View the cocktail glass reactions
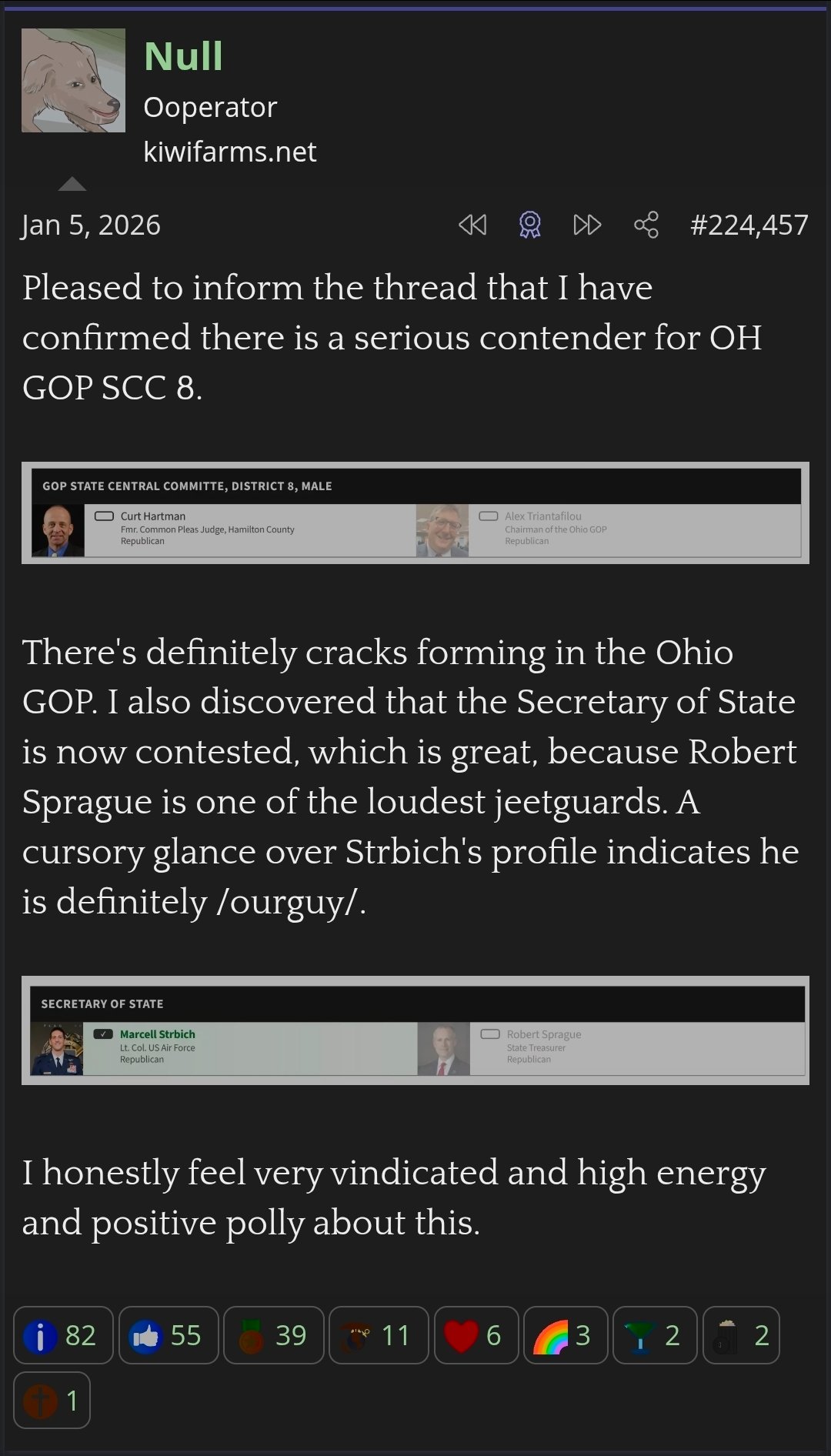The image size is (831, 1456). click(x=655, y=1335)
